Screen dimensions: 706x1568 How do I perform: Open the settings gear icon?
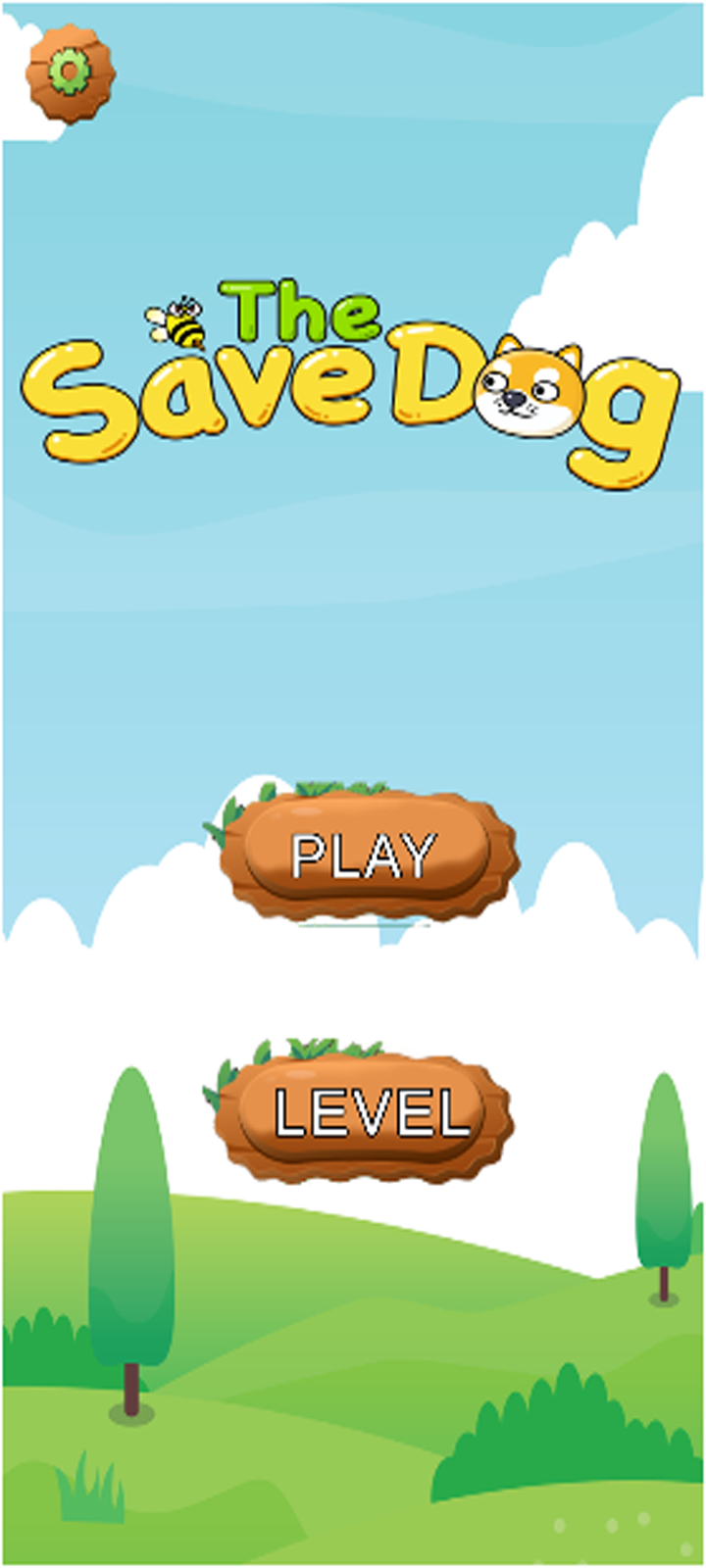70,74
